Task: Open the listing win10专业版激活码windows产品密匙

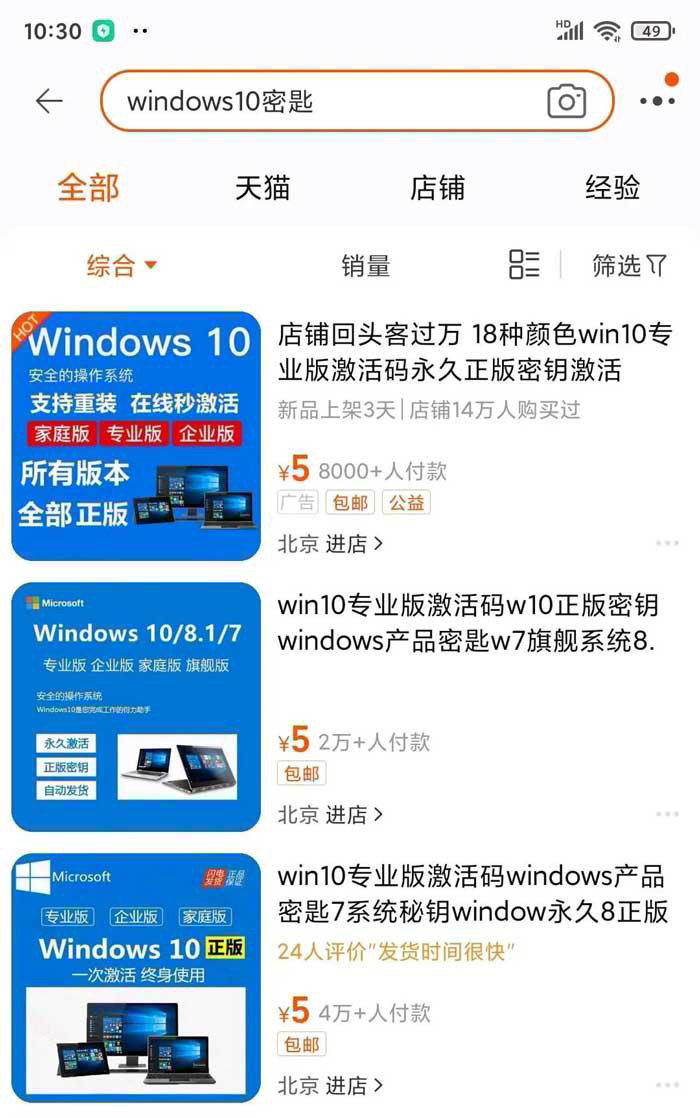Action: (472, 893)
